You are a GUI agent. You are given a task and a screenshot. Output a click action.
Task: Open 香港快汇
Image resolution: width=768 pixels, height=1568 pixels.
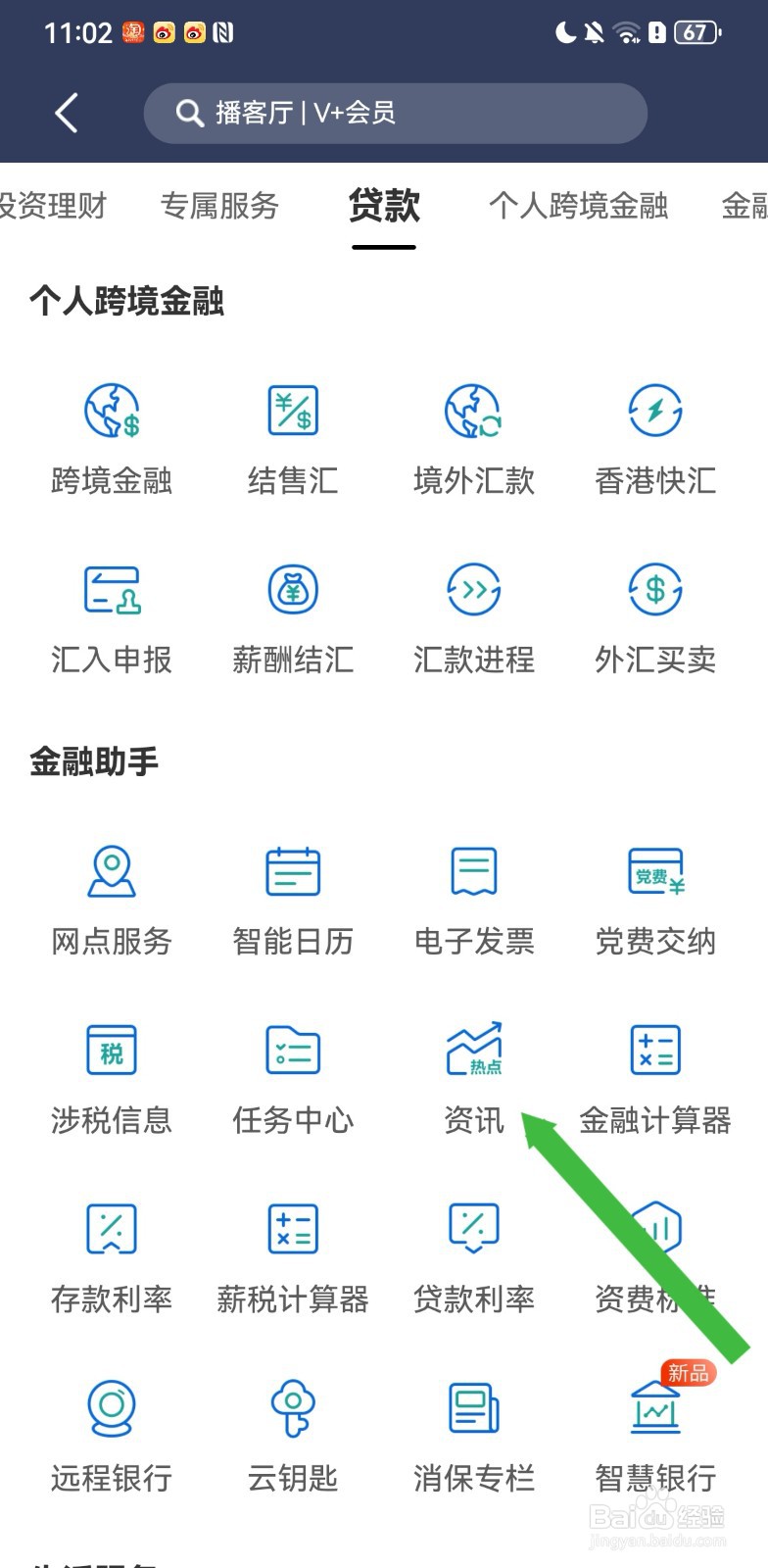655,436
